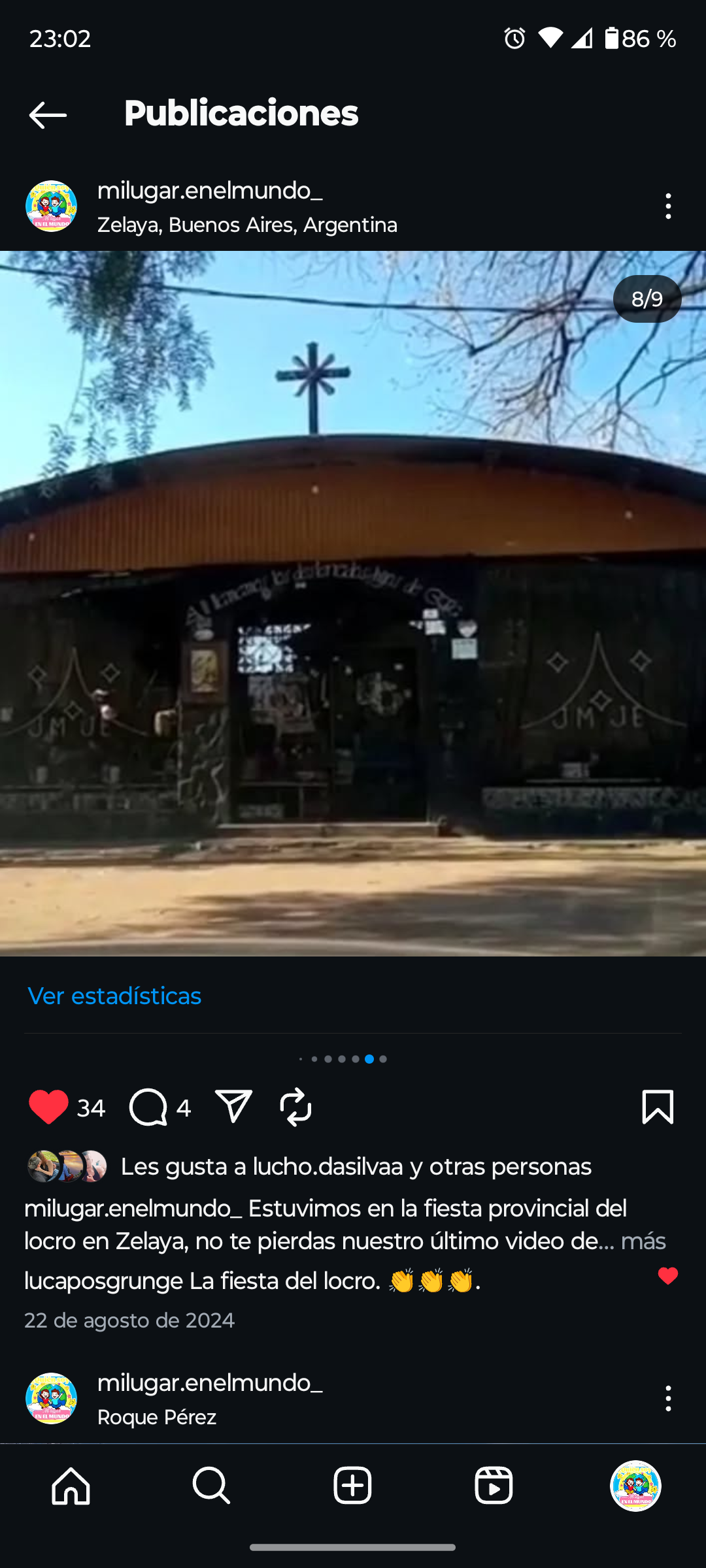The image size is (706, 1568).
Task: Open the comments bubble icon
Action: tap(148, 1107)
